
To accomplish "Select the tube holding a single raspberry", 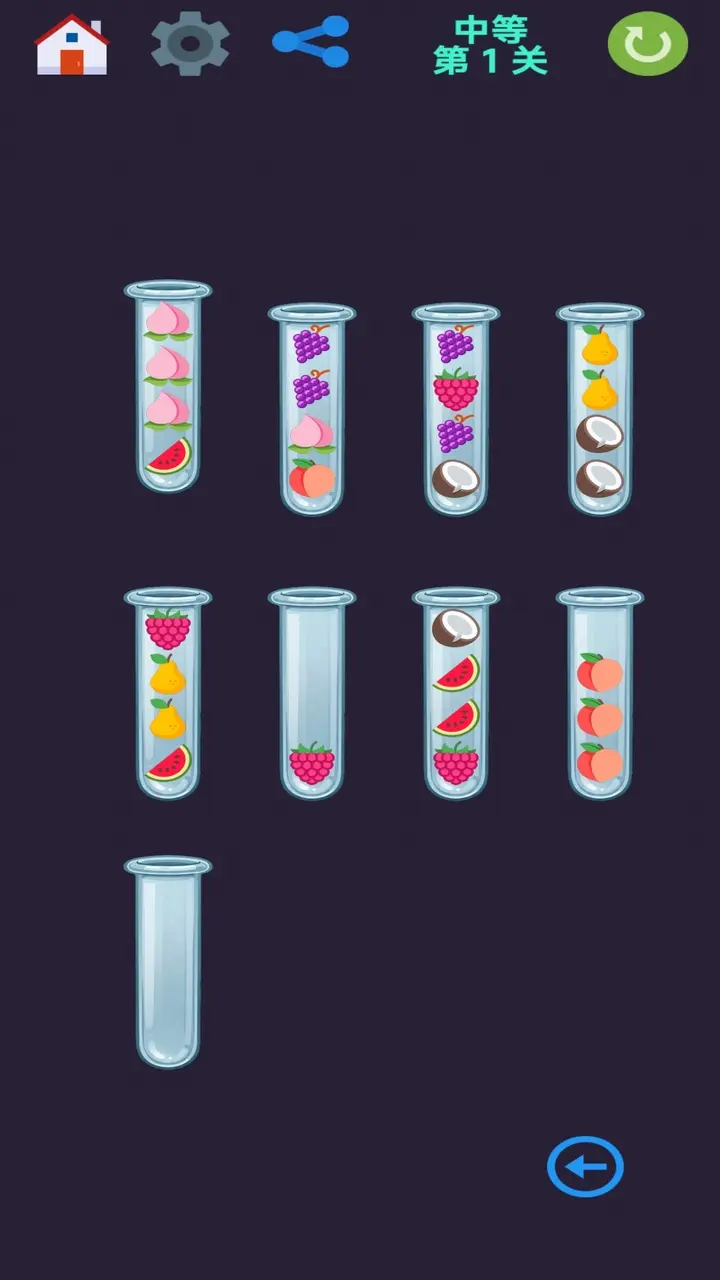I will [x=312, y=695].
